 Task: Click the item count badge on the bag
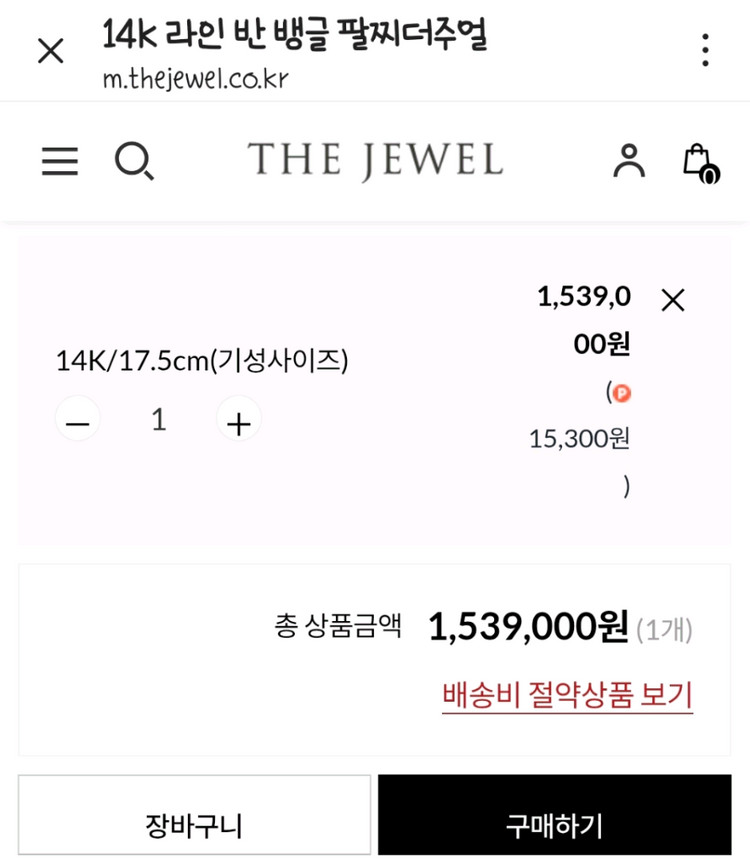click(710, 175)
